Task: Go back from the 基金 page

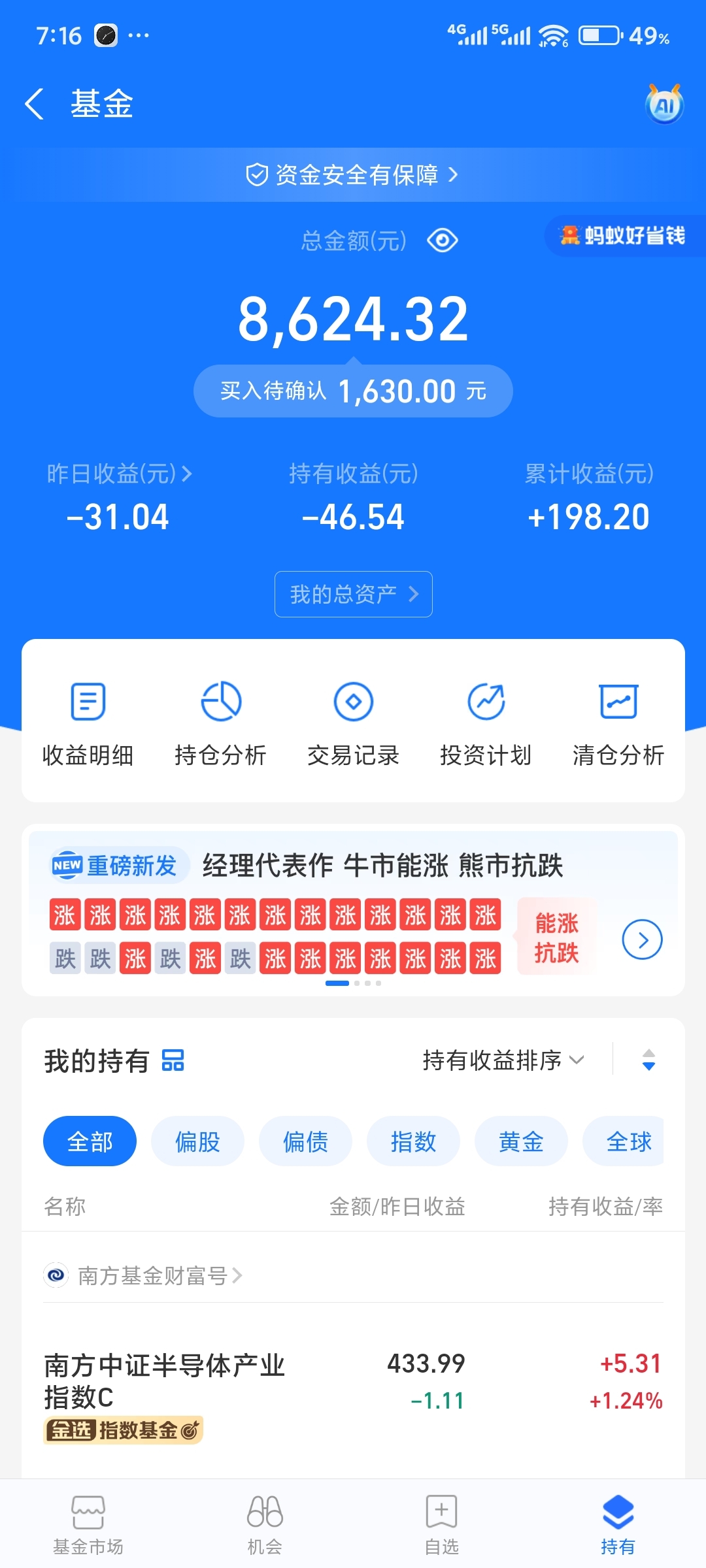Action: point(34,105)
